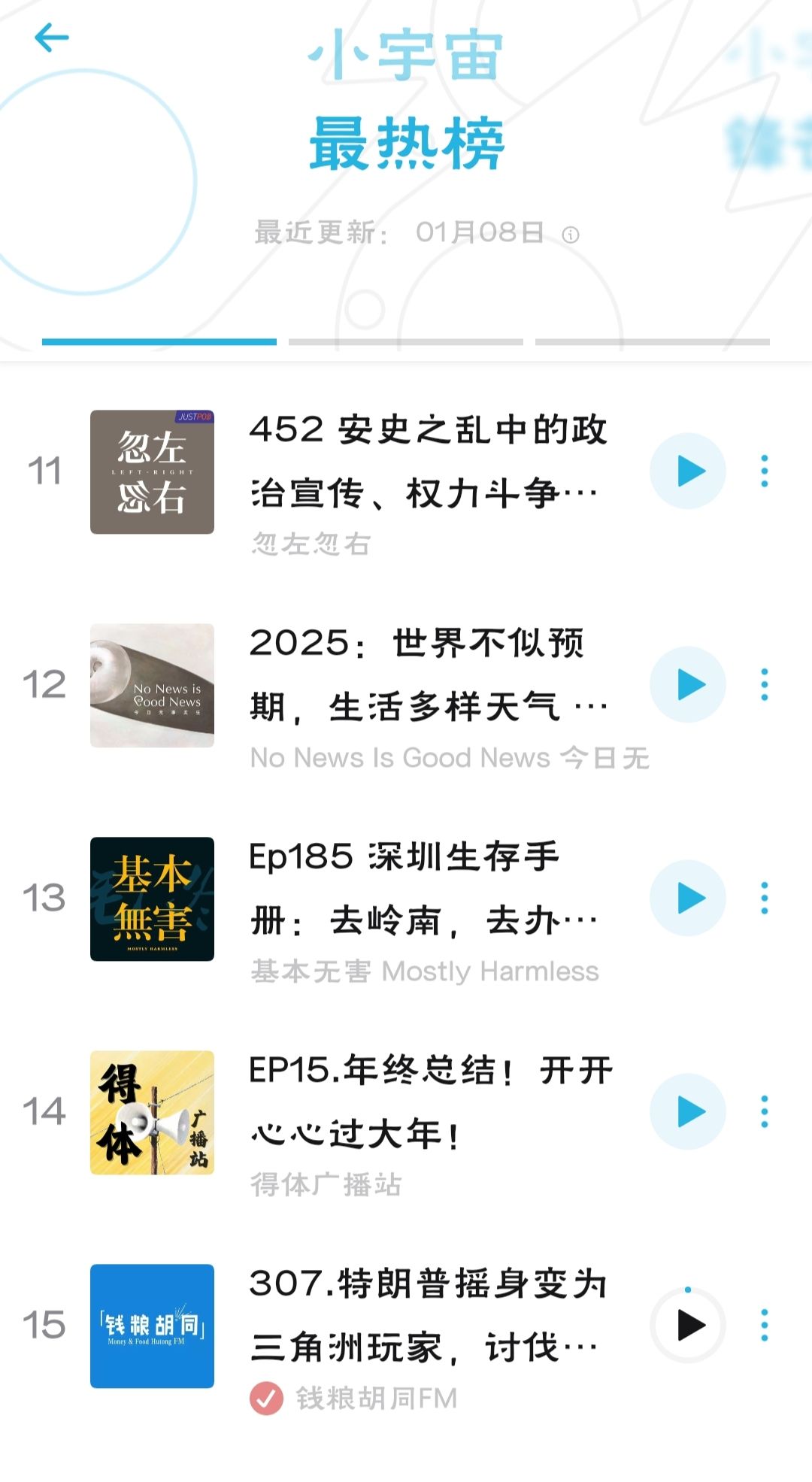Open more options for 忽左忽右 episode
This screenshot has height=1482, width=812.
click(x=764, y=471)
